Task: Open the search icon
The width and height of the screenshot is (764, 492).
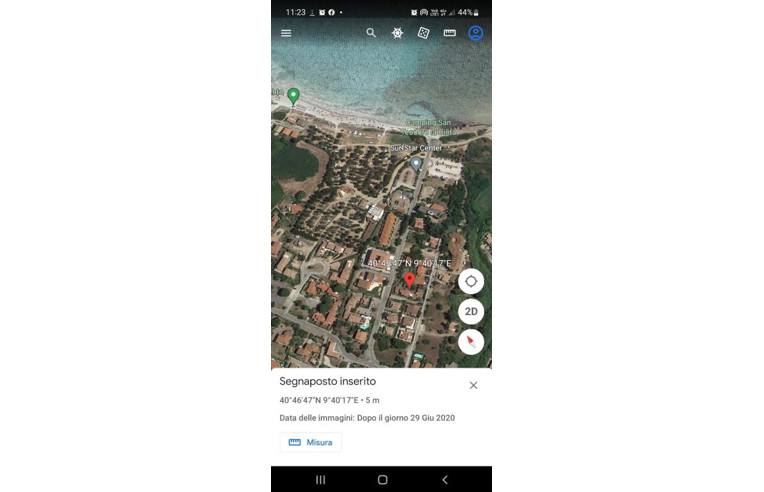Action: [x=371, y=33]
